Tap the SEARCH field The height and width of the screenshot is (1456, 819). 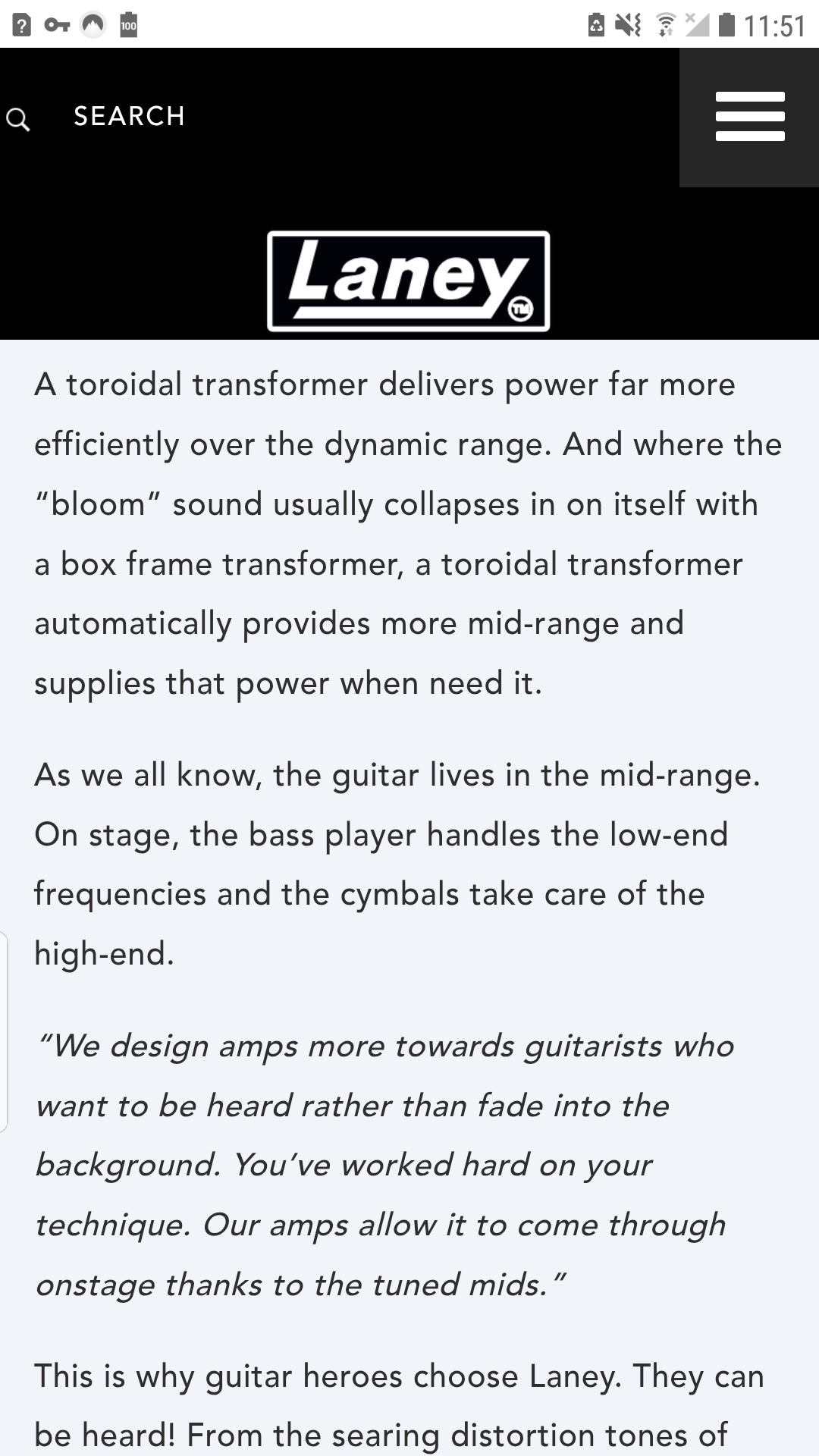[129, 116]
